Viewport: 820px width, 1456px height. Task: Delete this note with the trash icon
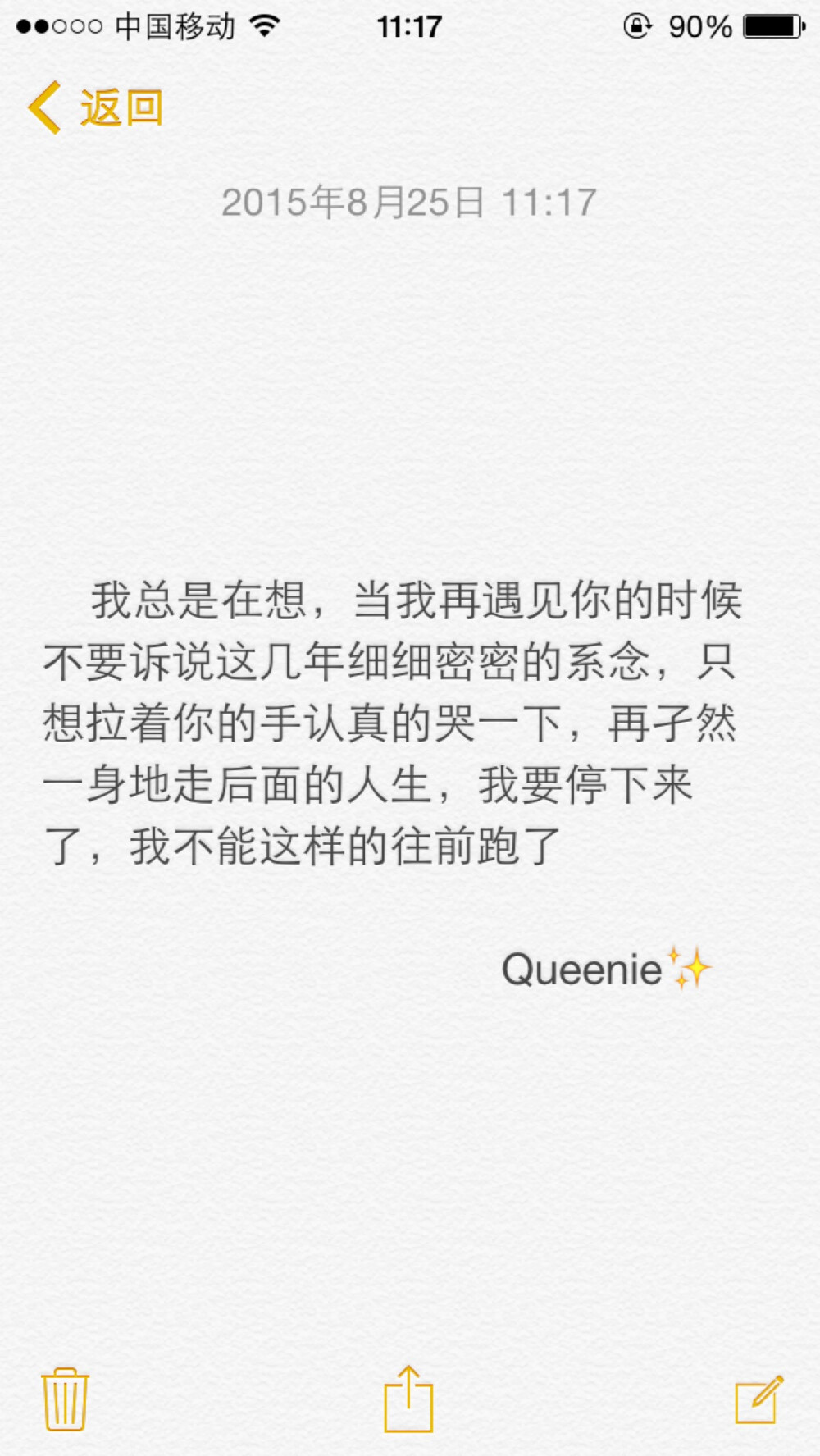pyautogui.click(x=65, y=1399)
